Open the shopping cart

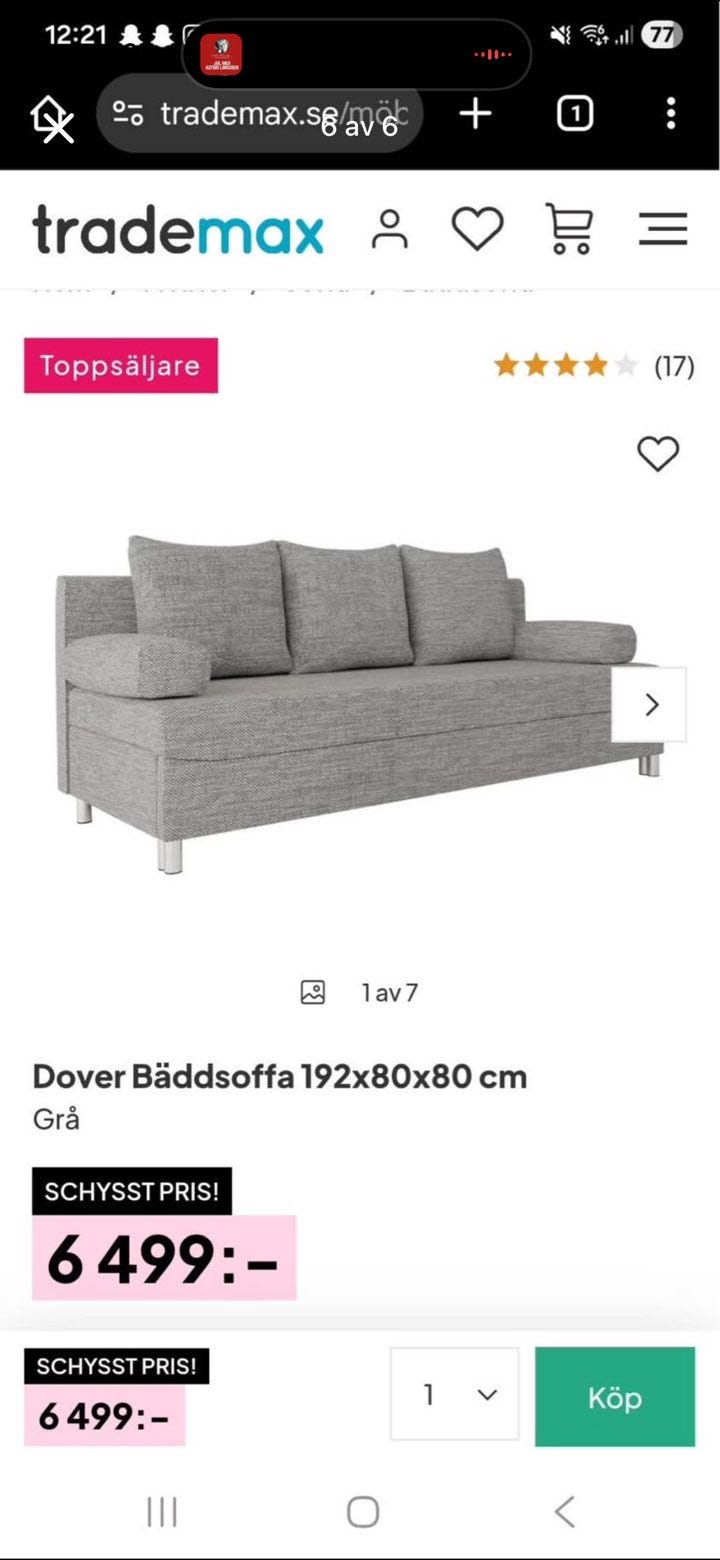point(569,229)
